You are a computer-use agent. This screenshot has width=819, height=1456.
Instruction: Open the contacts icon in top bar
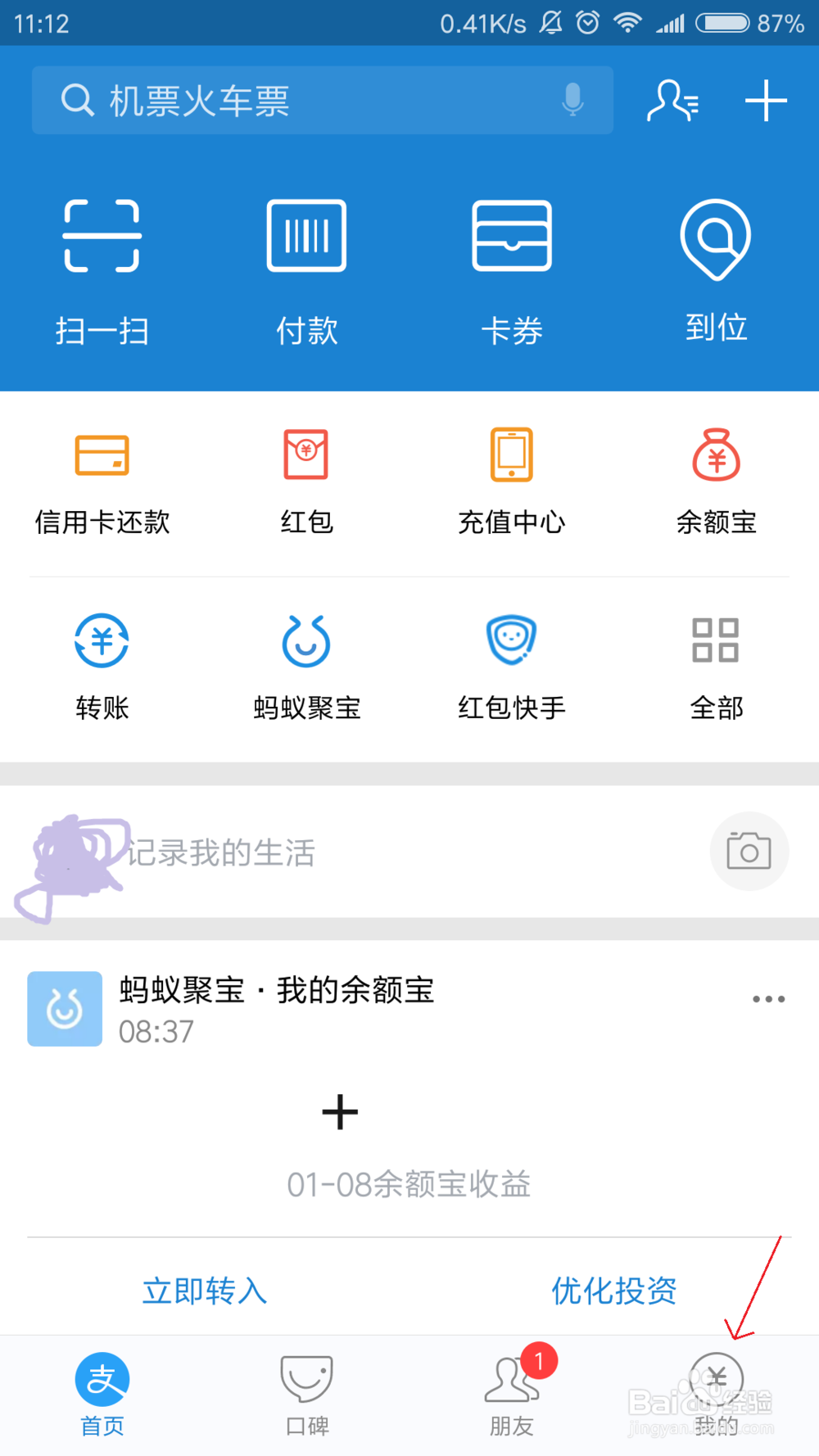click(672, 101)
